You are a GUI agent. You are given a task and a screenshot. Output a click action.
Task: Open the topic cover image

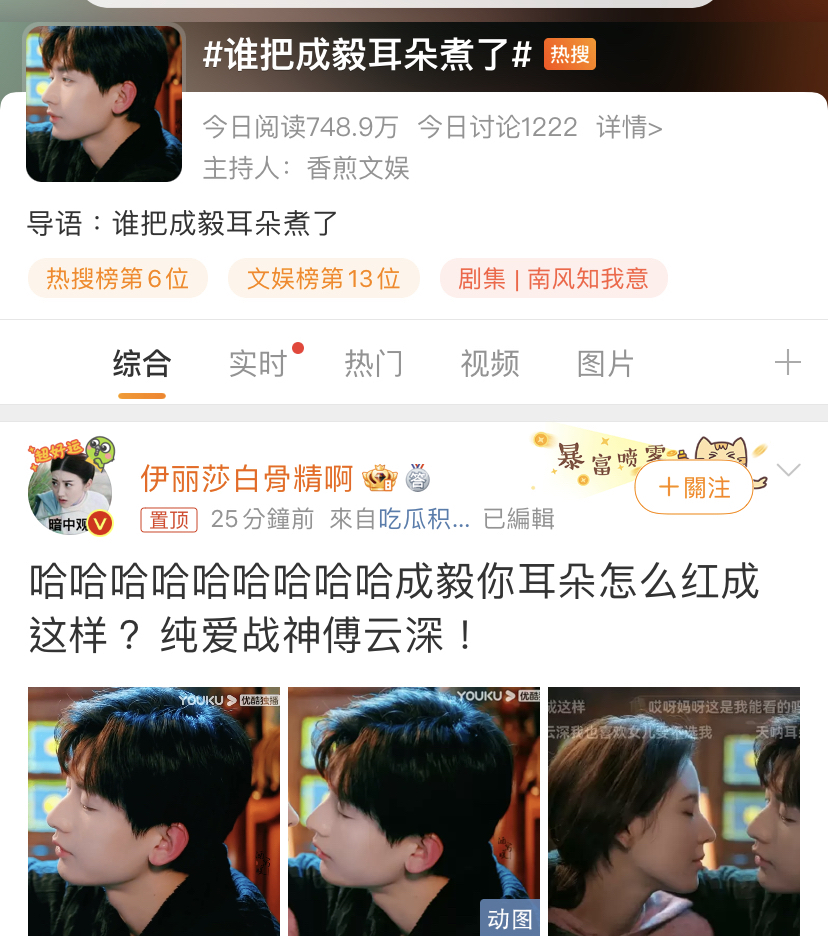click(104, 104)
